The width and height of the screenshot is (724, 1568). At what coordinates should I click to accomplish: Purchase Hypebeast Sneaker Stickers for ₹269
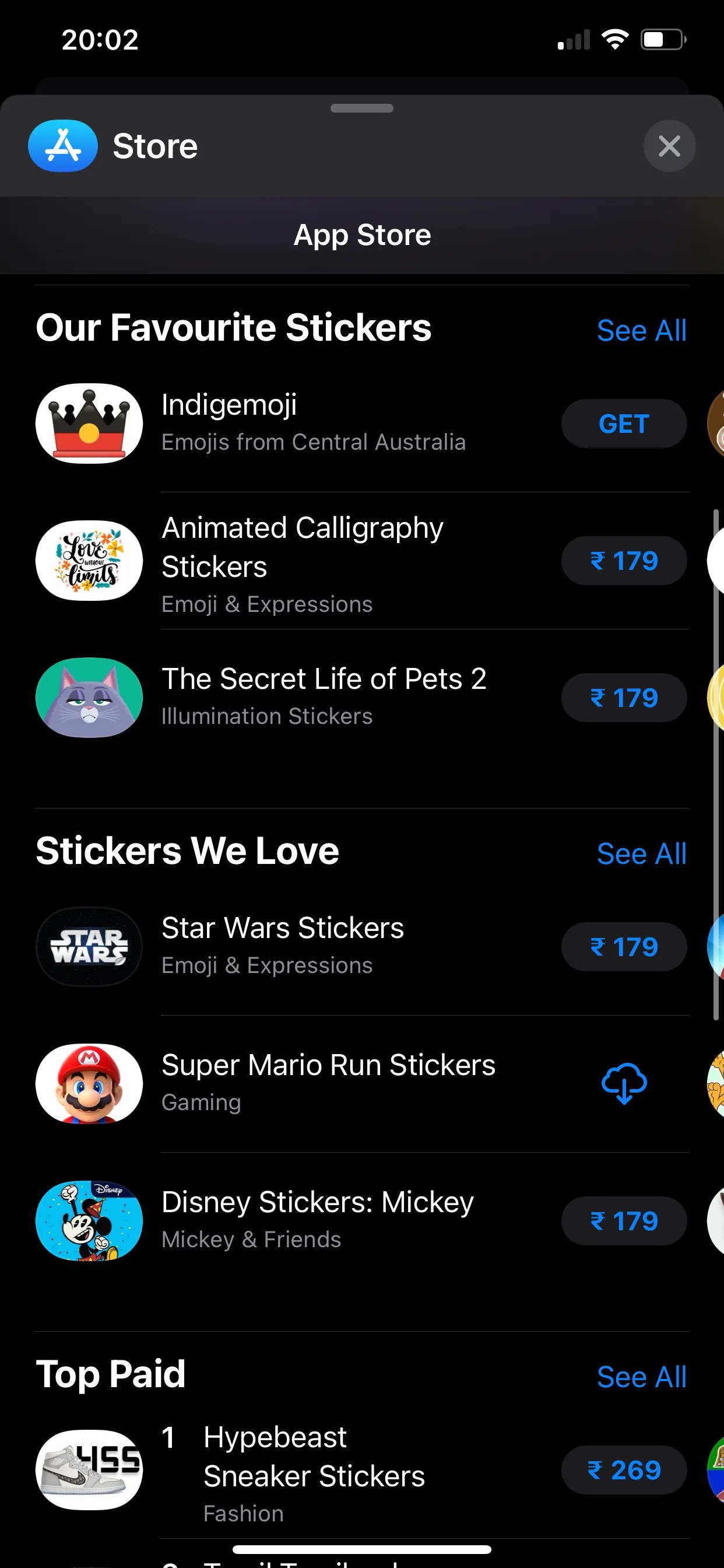[624, 1470]
